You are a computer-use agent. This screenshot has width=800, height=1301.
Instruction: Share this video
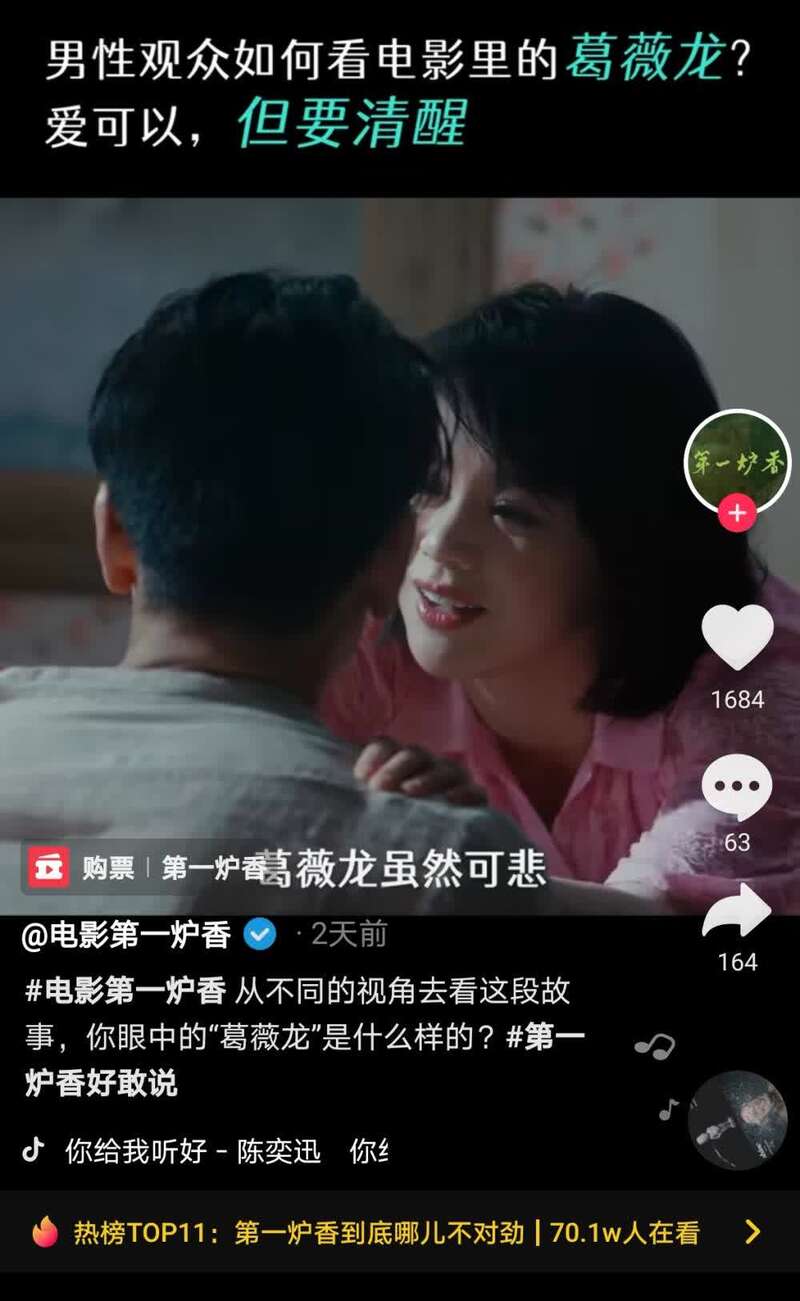pyautogui.click(x=737, y=912)
